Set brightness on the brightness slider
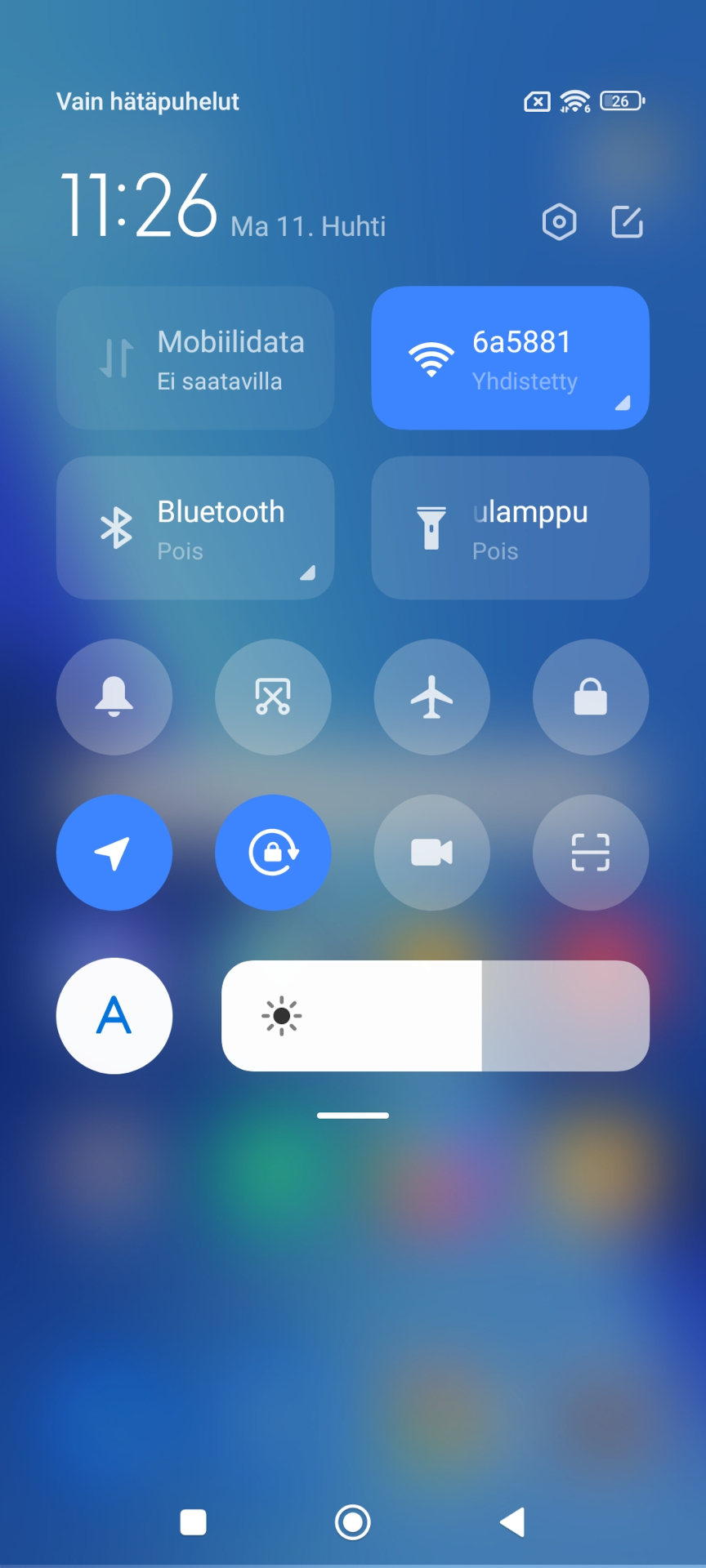 click(x=435, y=1016)
